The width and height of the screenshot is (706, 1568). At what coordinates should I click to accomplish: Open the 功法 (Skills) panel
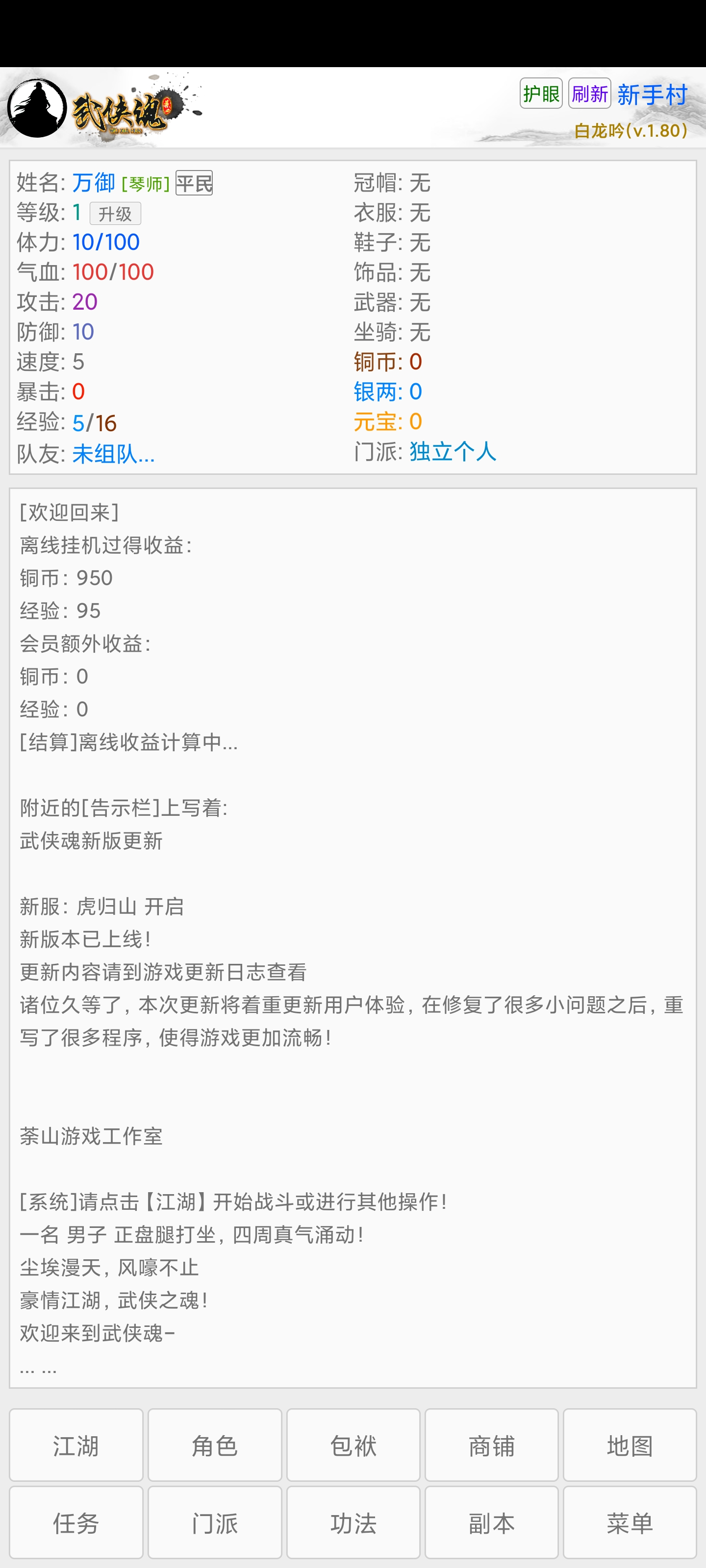[353, 1522]
